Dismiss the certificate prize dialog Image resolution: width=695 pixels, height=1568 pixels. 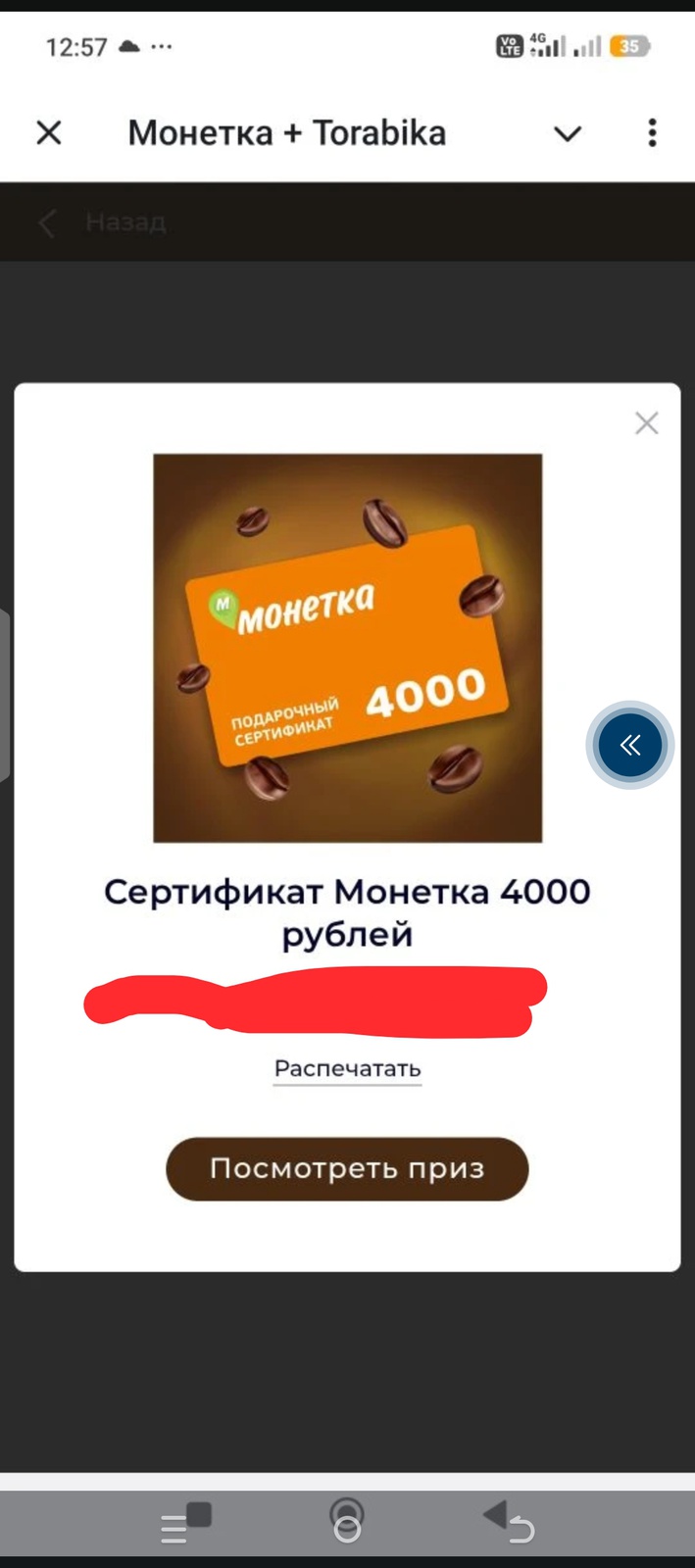(646, 423)
